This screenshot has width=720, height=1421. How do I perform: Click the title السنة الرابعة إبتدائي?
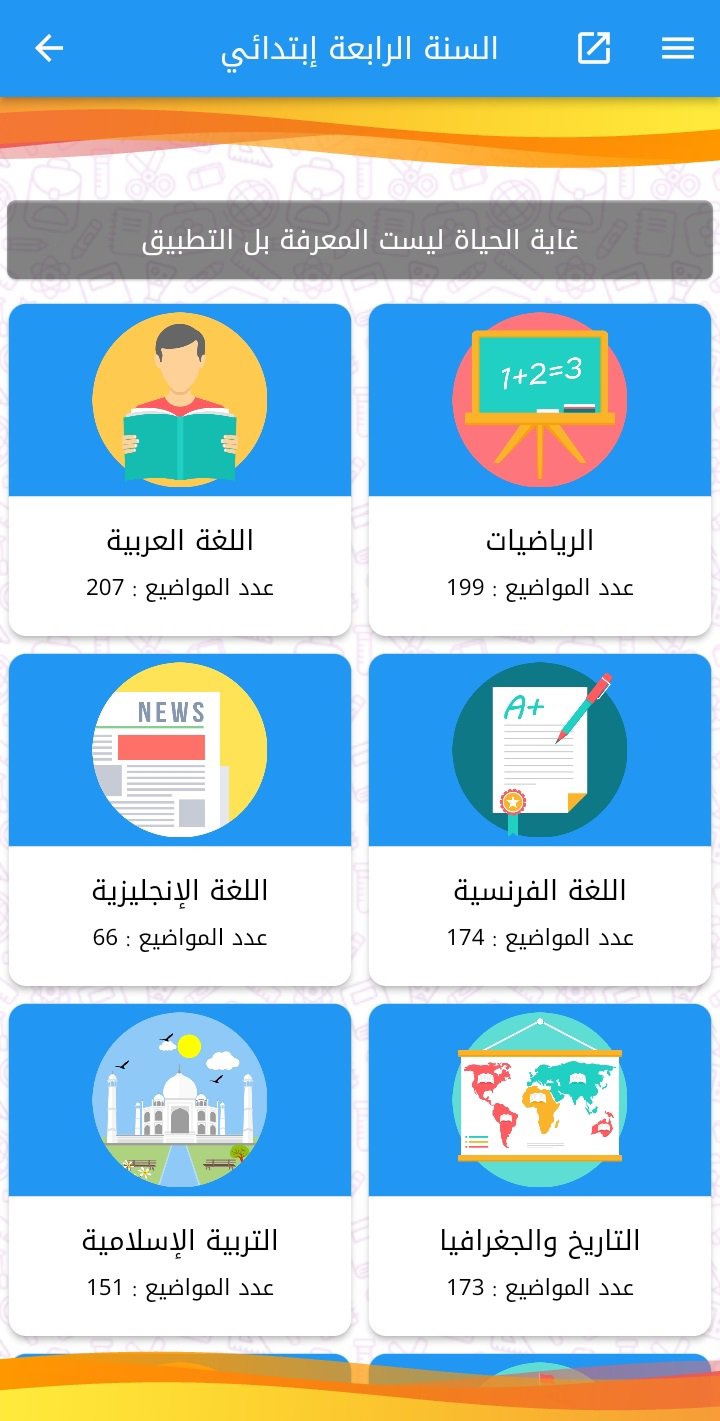point(360,47)
